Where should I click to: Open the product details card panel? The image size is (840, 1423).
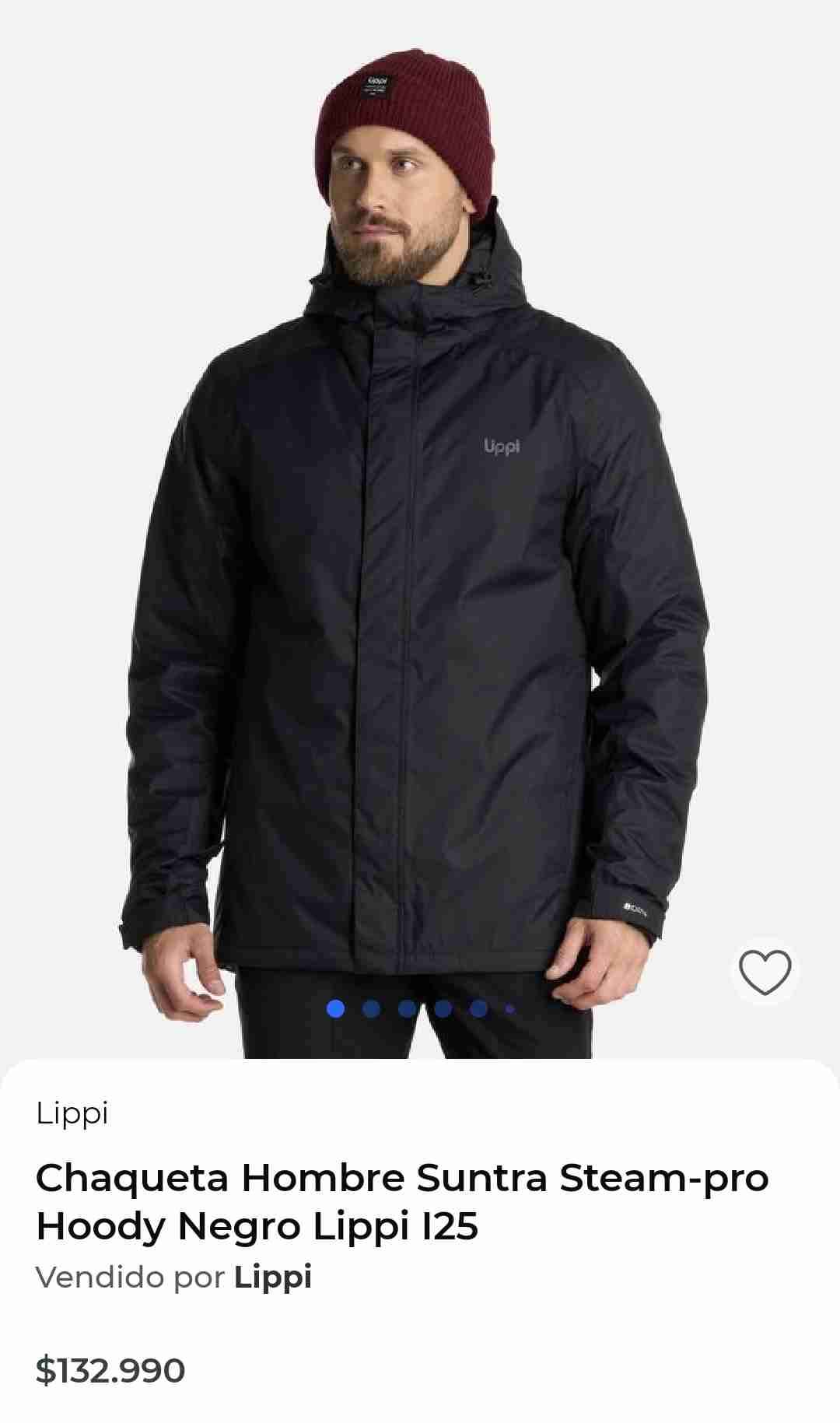pos(420,1245)
